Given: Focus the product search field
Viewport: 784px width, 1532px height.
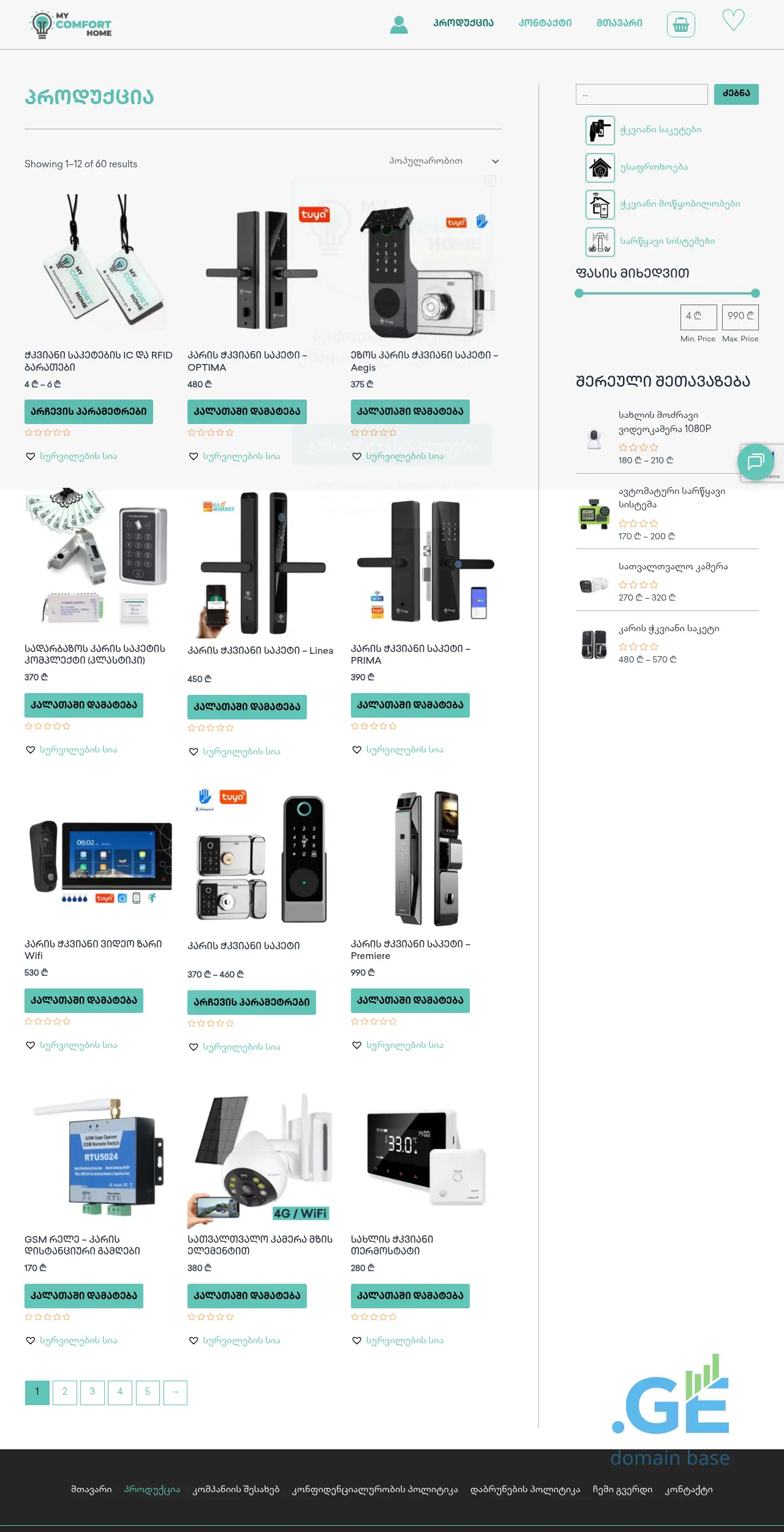Looking at the screenshot, I should point(641,94).
